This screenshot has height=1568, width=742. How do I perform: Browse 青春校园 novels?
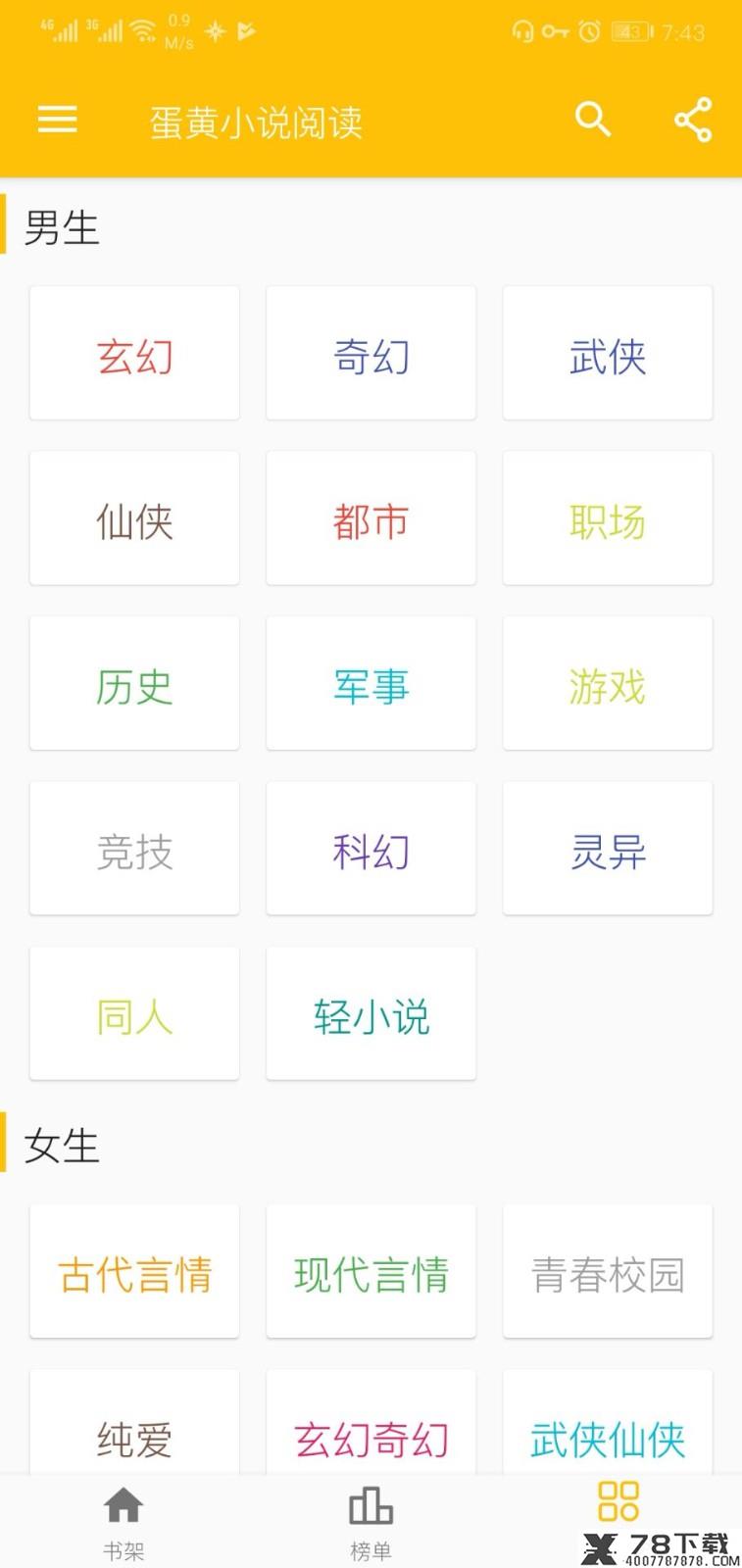point(608,1272)
